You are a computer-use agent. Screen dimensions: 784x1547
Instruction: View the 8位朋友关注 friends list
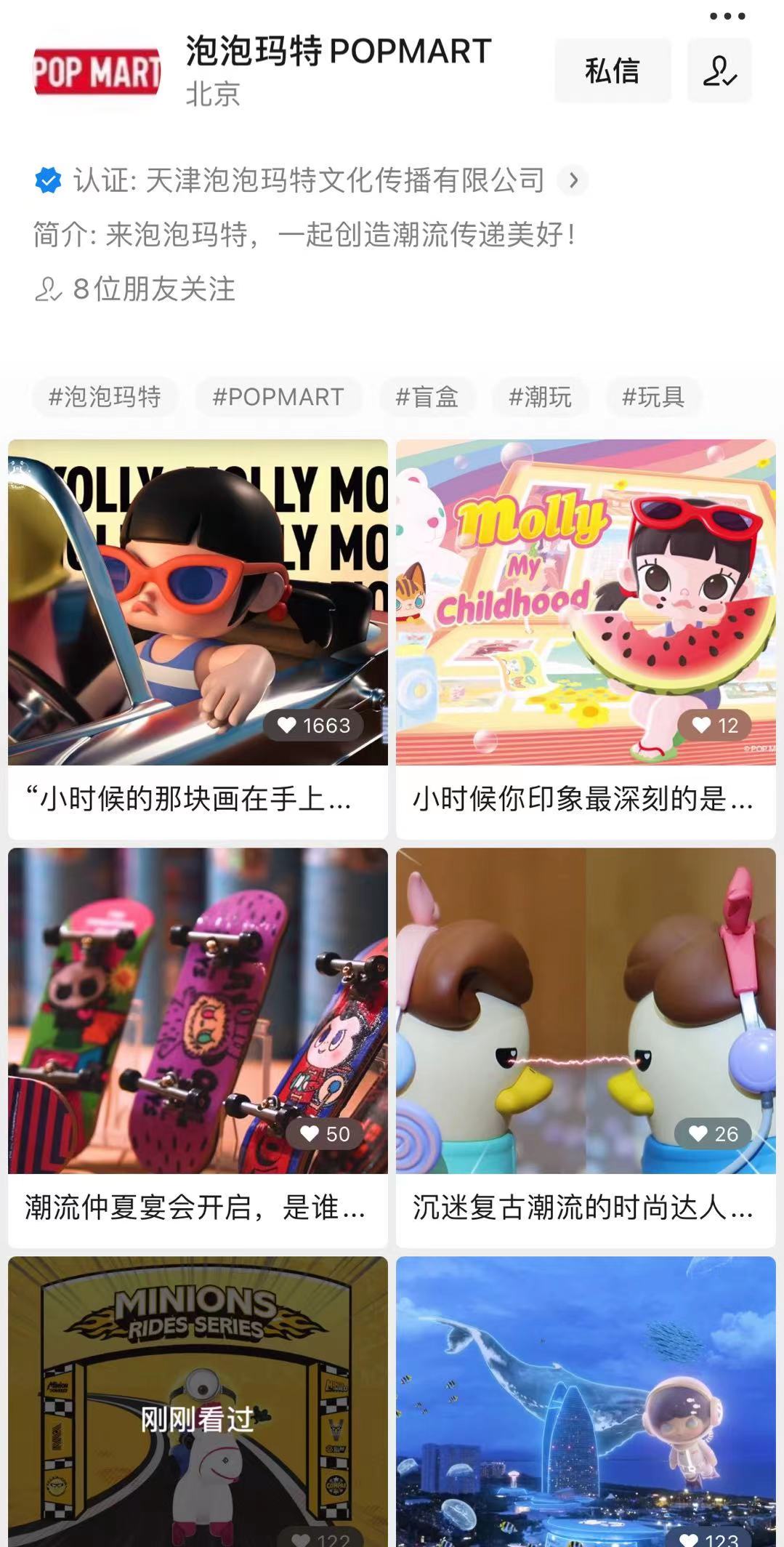[135, 289]
